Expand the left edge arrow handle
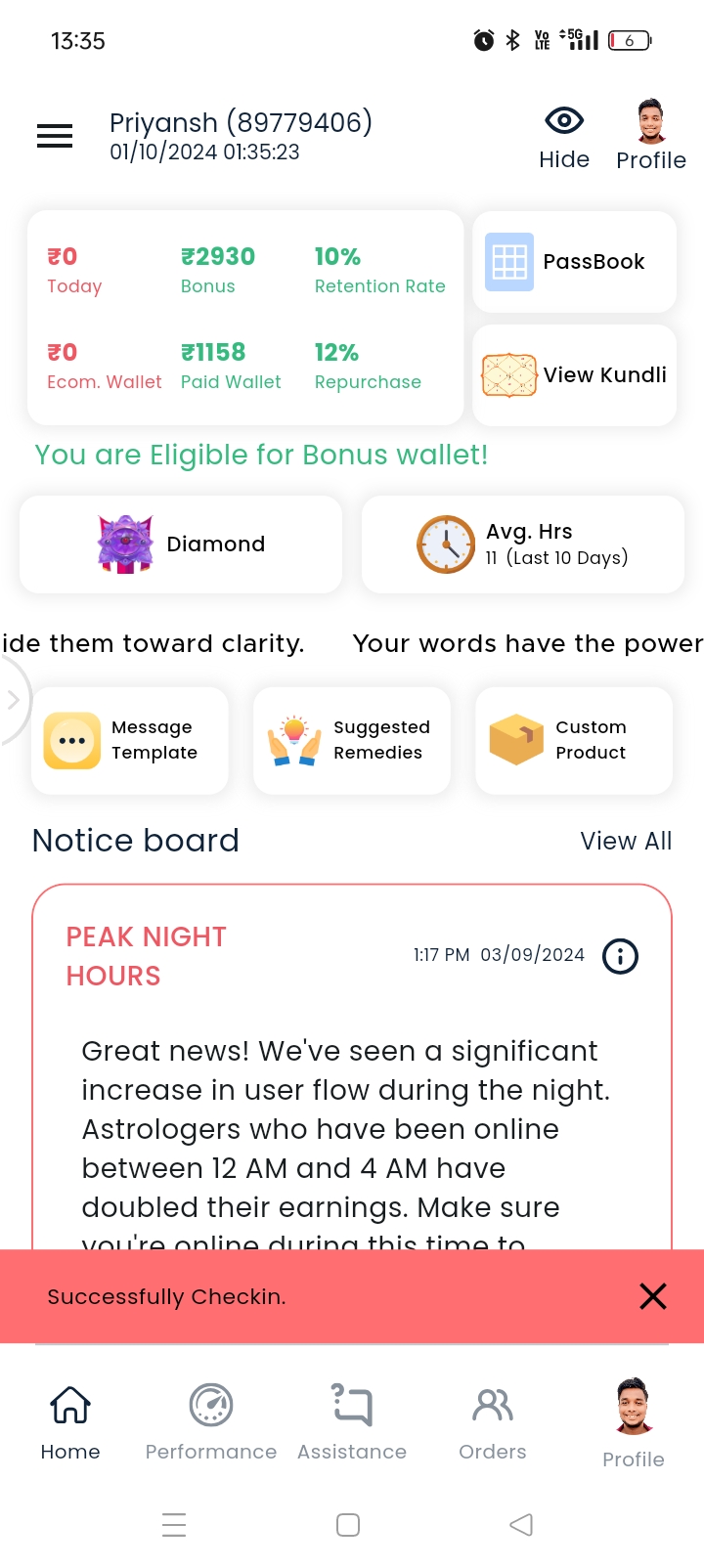 tap(14, 700)
